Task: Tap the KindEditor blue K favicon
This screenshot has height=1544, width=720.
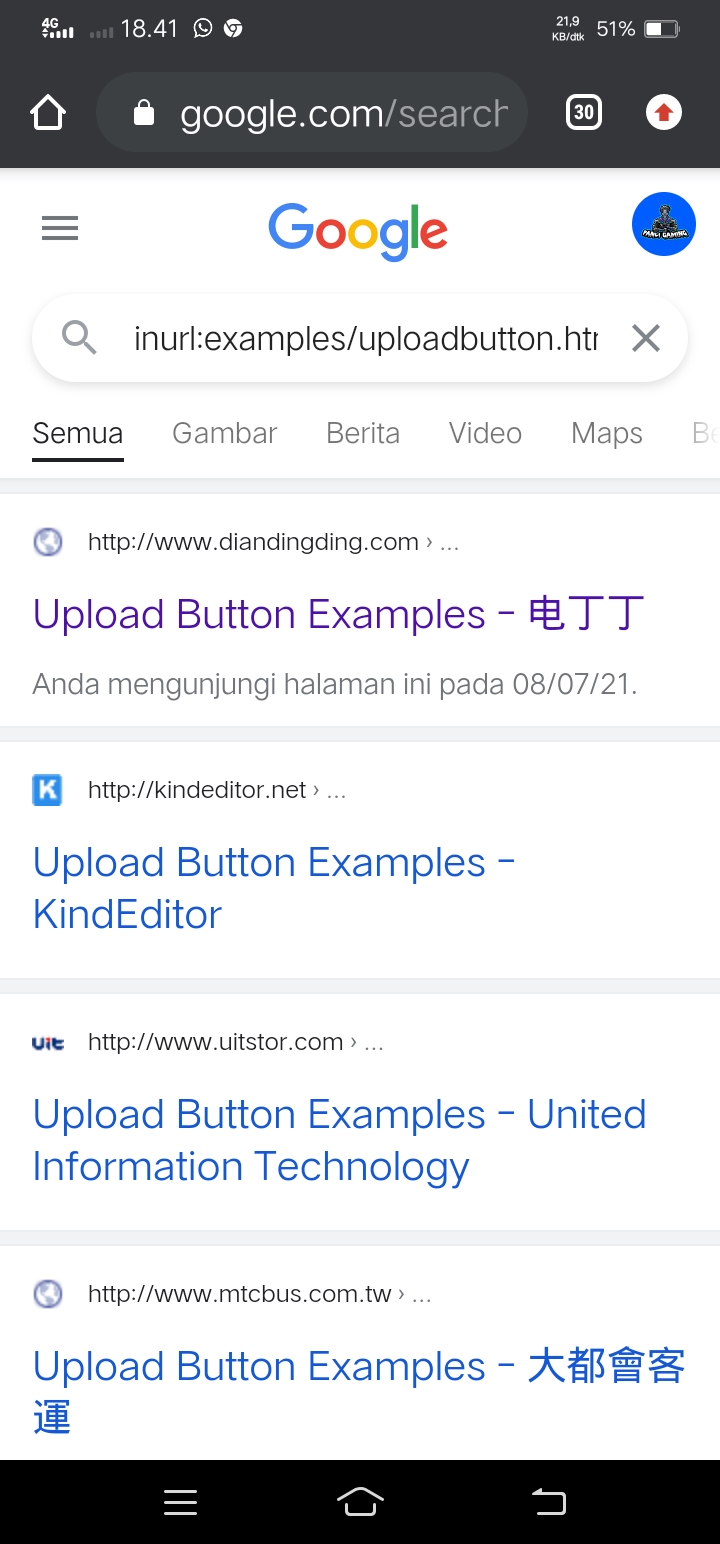Action: point(47,790)
